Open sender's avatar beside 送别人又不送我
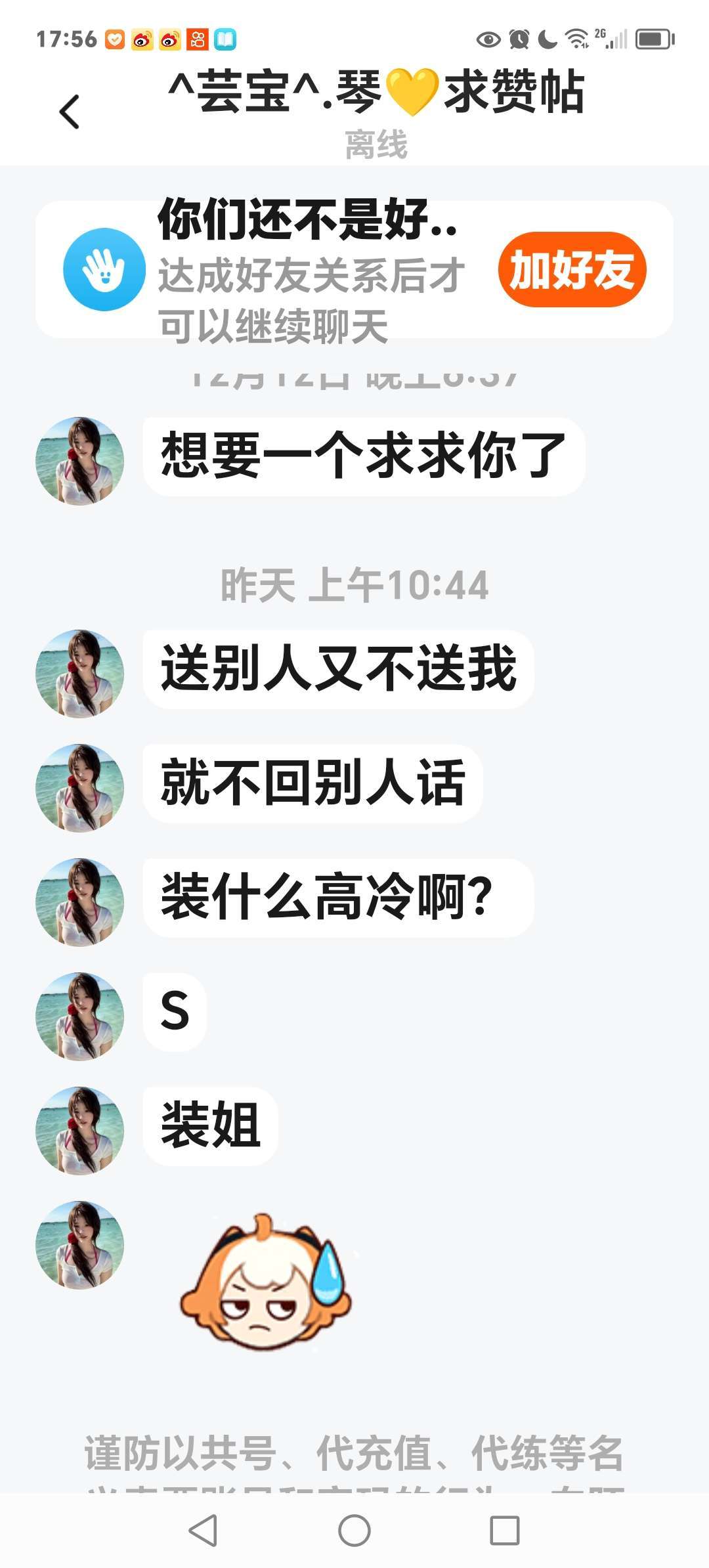 coord(79,674)
